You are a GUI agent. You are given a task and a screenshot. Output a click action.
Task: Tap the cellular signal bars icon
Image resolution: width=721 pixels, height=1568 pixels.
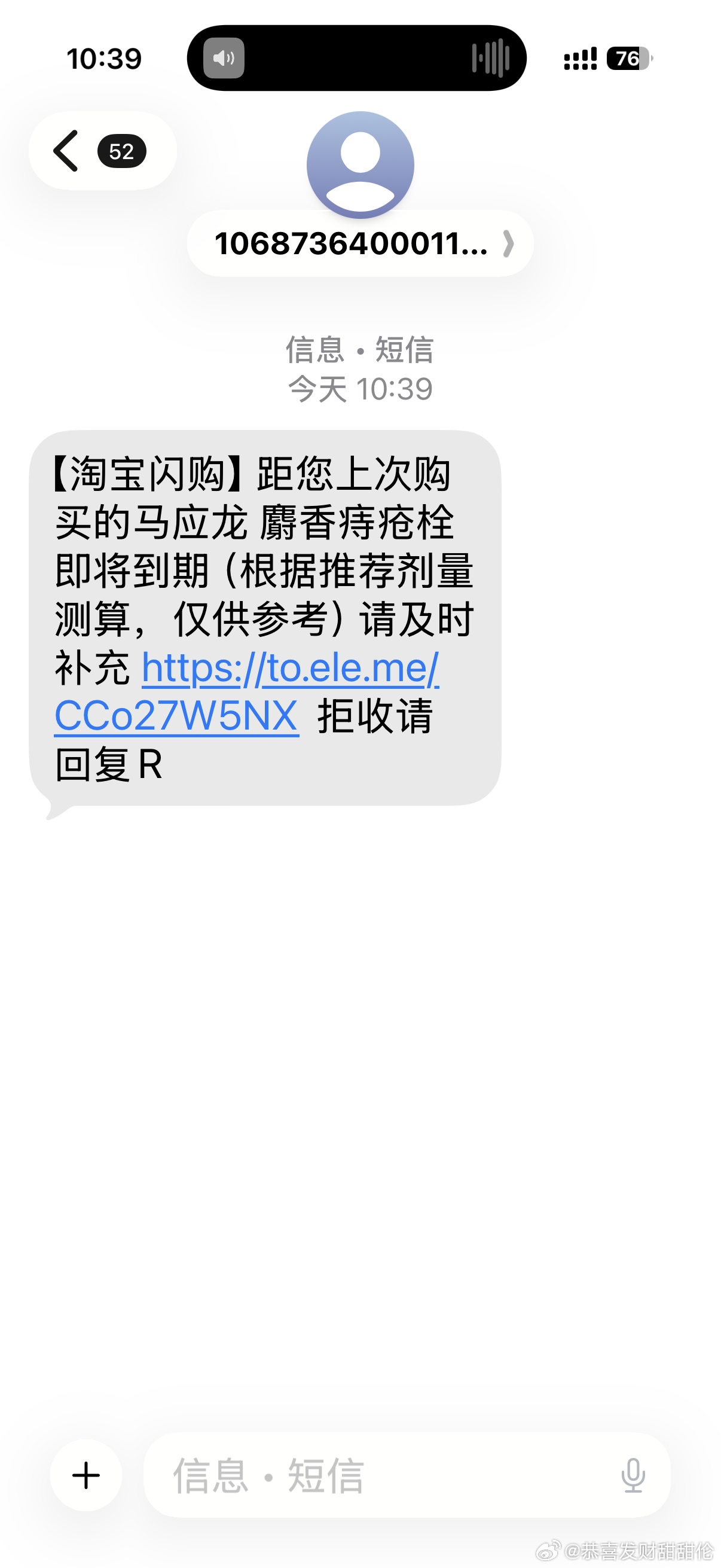(579, 58)
